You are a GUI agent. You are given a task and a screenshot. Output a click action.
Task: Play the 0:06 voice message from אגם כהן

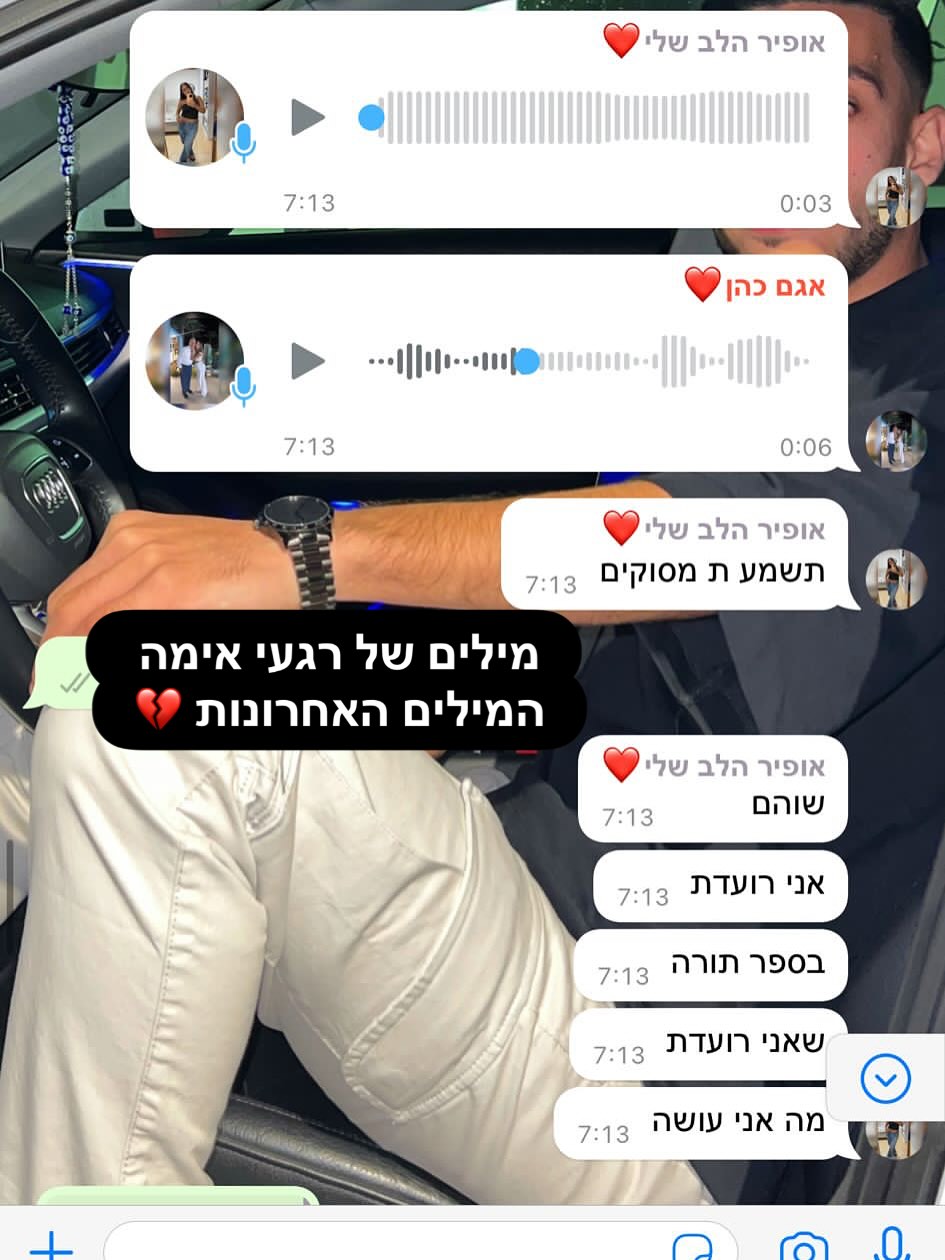[x=308, y=360]
